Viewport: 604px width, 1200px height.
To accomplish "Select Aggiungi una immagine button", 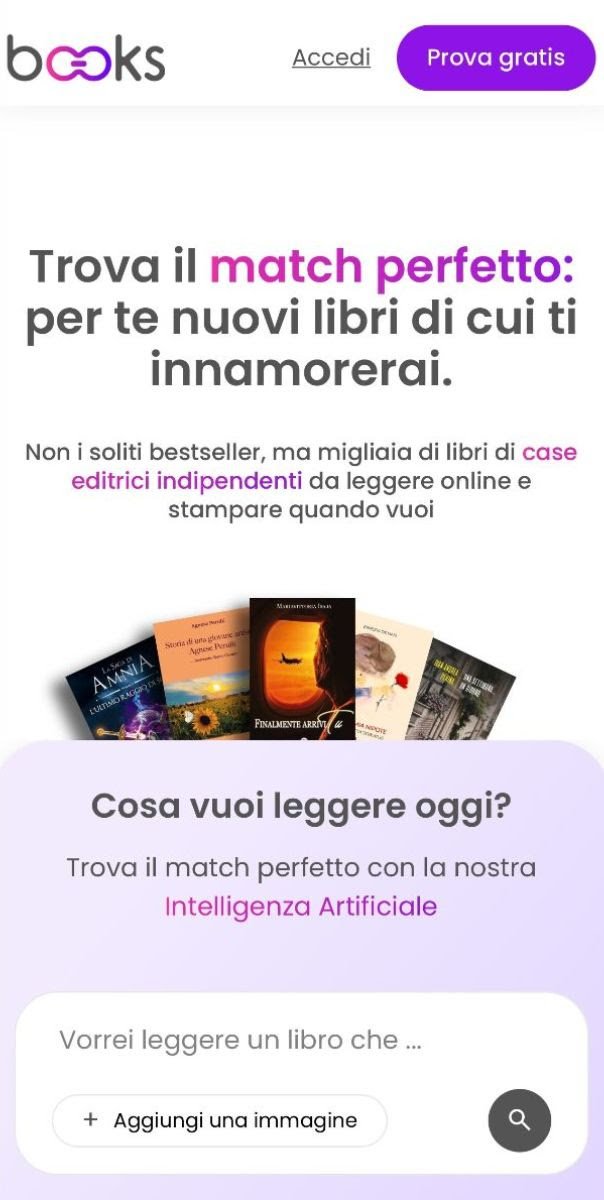I will click(219, 1120).
